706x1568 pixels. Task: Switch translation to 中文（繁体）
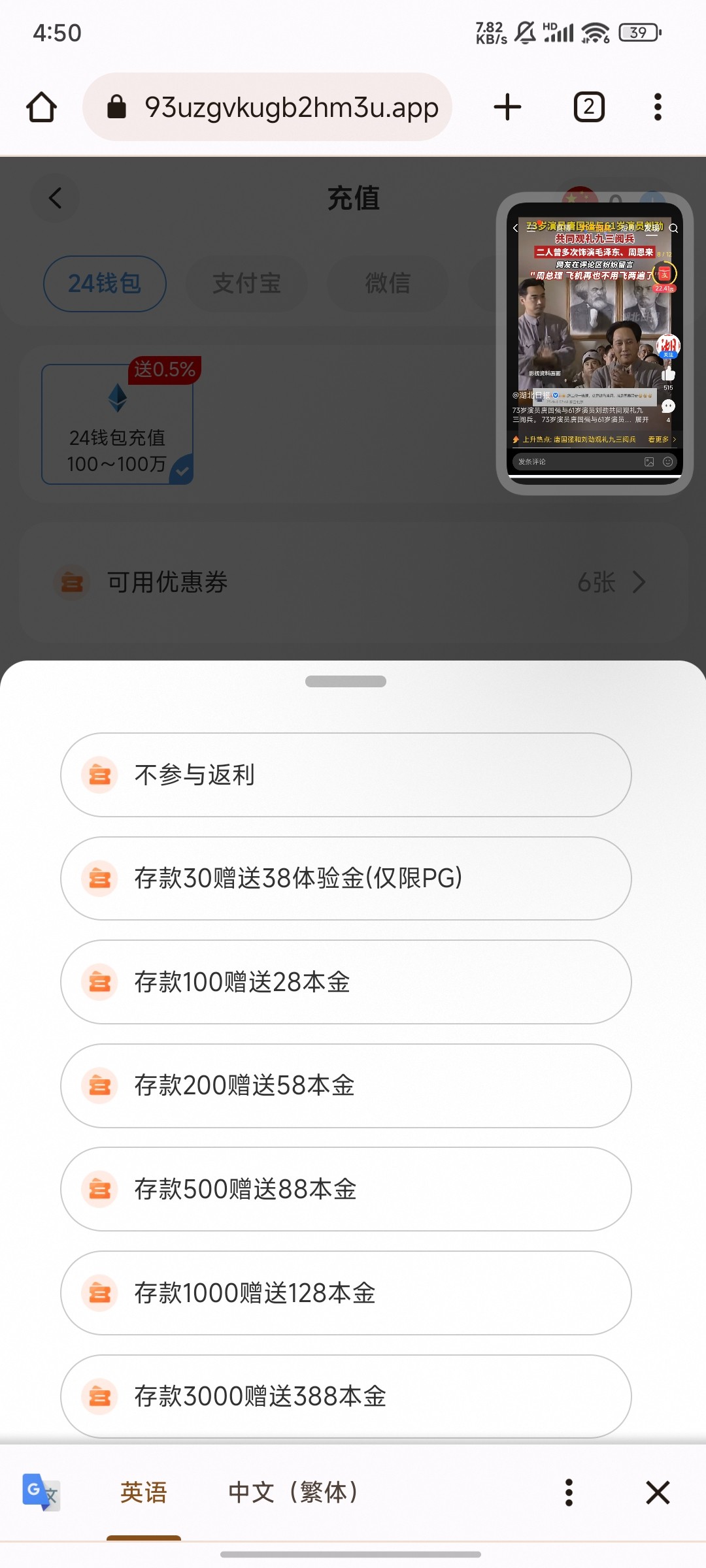pos(294,1493)
